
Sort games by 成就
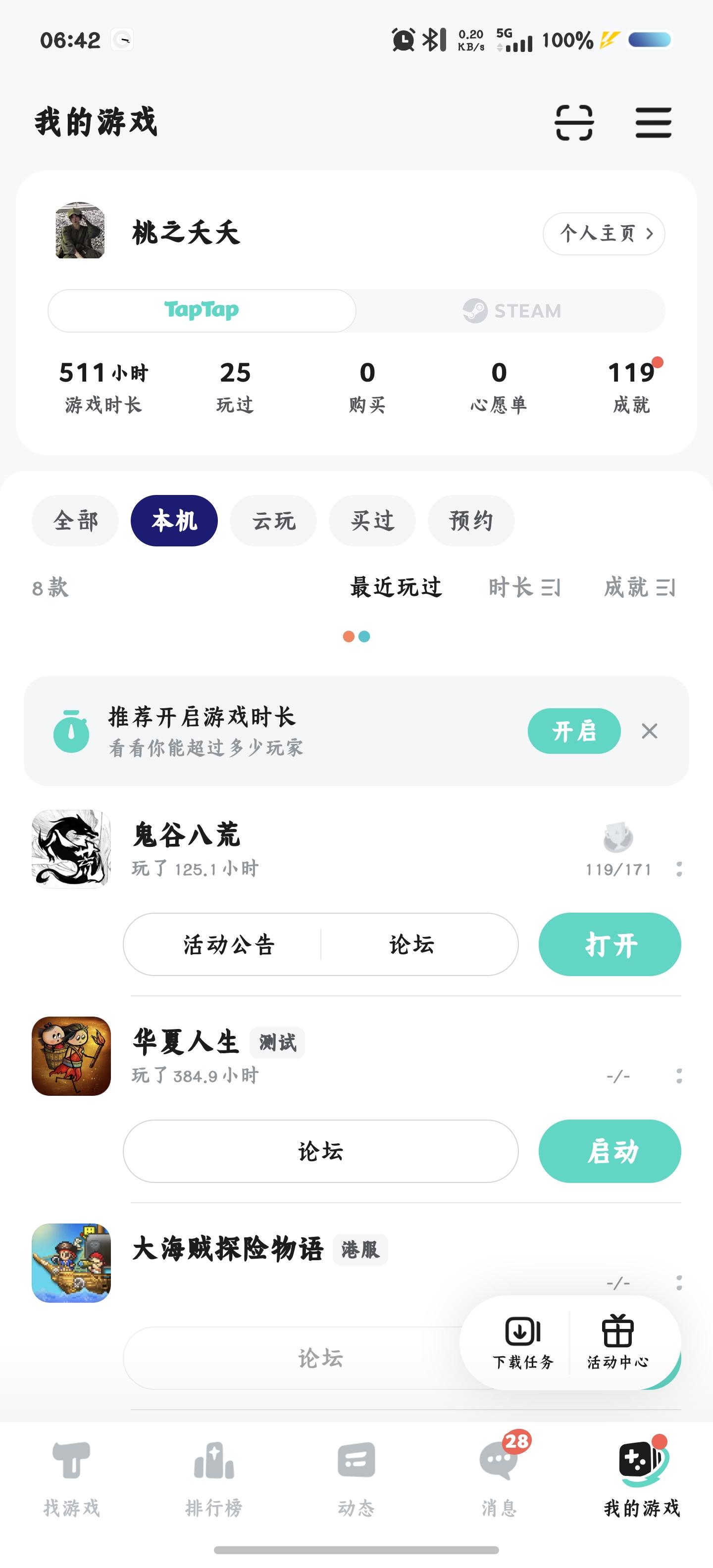(639, 588)
